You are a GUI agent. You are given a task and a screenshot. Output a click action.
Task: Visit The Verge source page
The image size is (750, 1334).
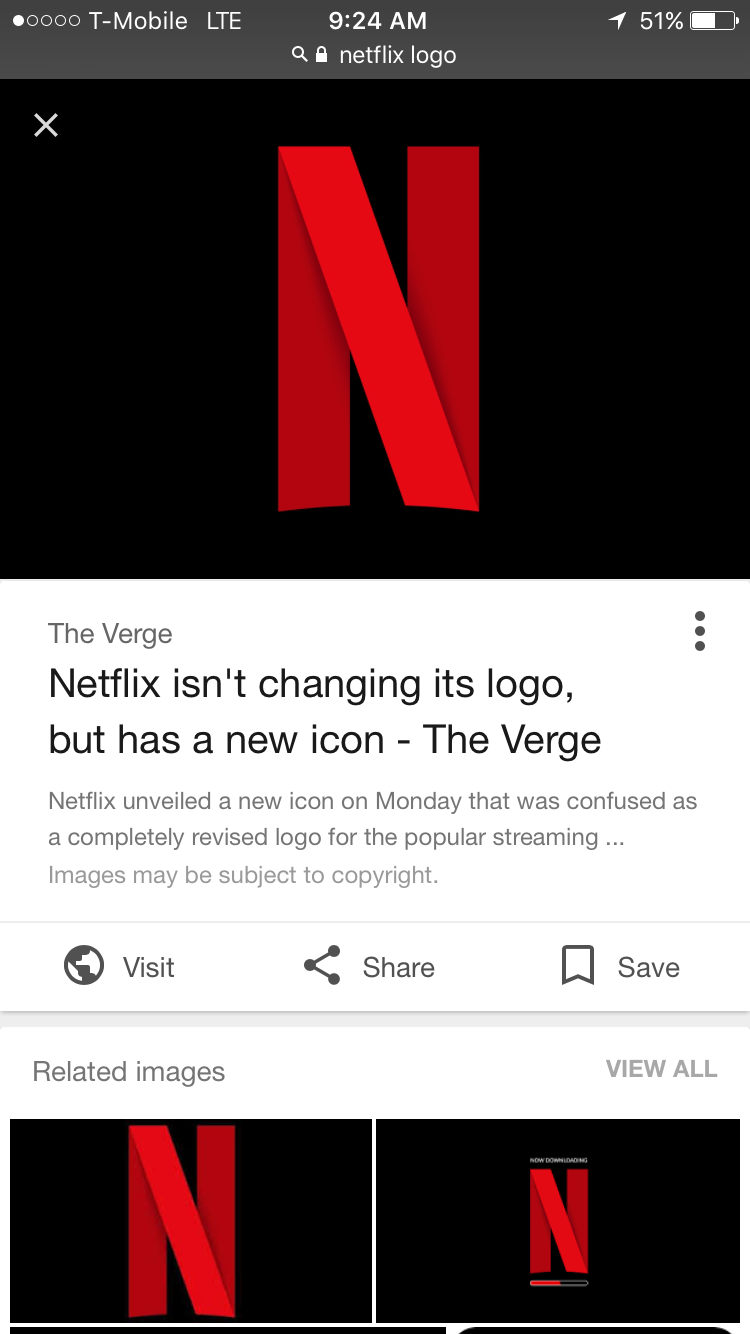point(120,967)
